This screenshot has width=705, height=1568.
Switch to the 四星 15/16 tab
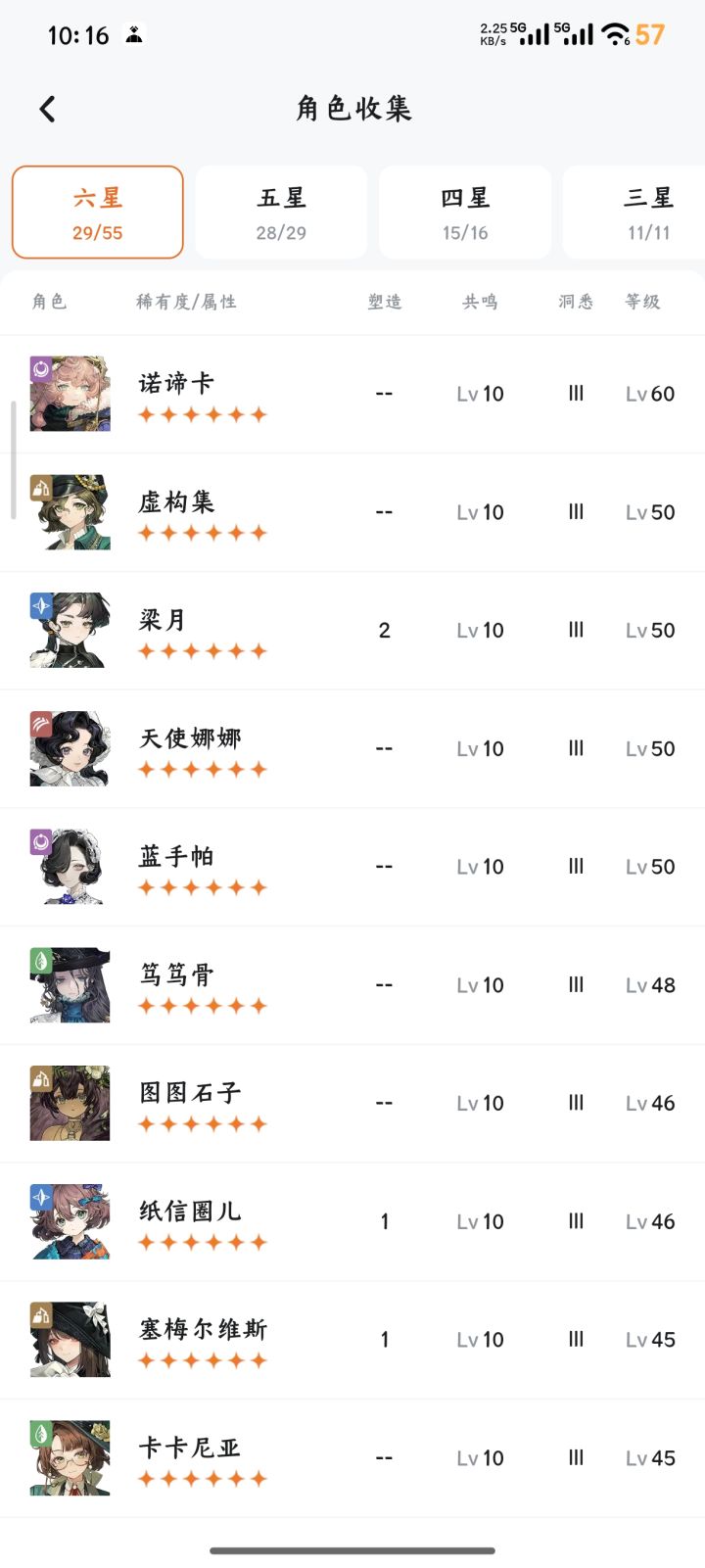coord(465,213)
